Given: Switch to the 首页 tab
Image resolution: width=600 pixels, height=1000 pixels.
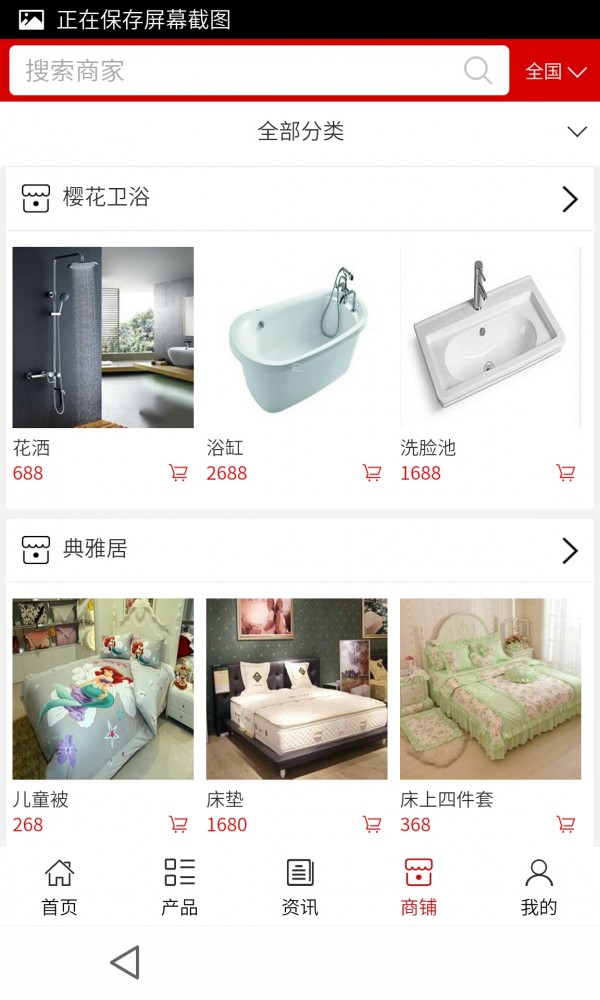Looking at the screenshot, I should point(59,887).
